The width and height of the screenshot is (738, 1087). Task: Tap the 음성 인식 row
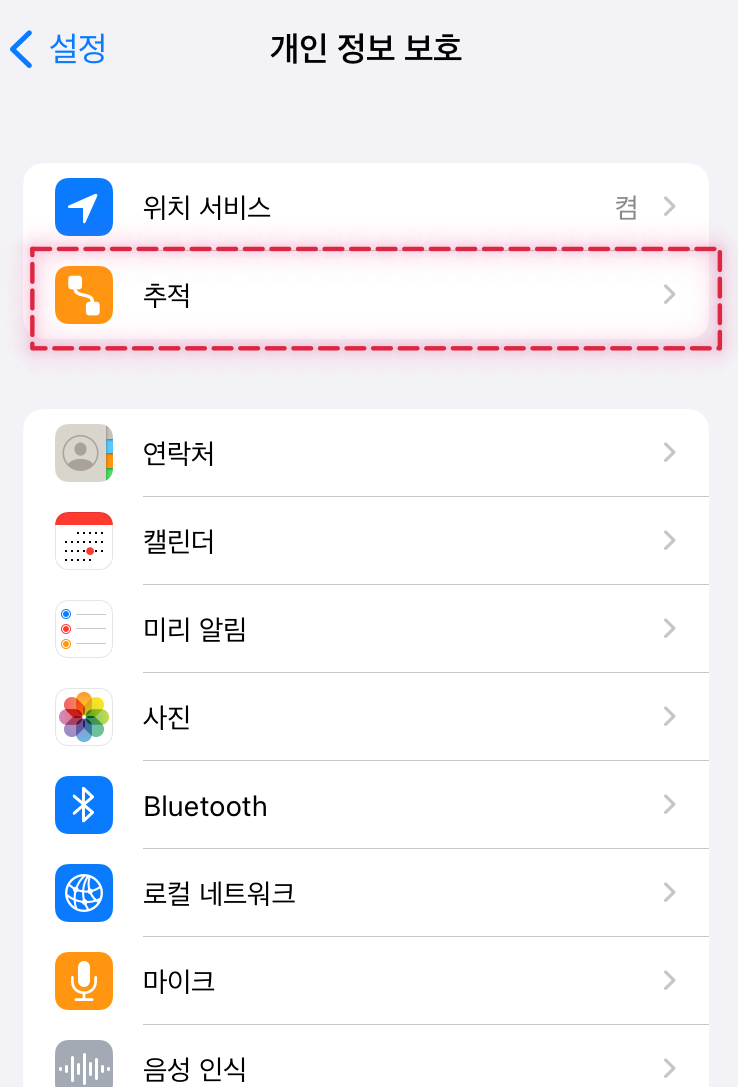tap(366, 1064)
